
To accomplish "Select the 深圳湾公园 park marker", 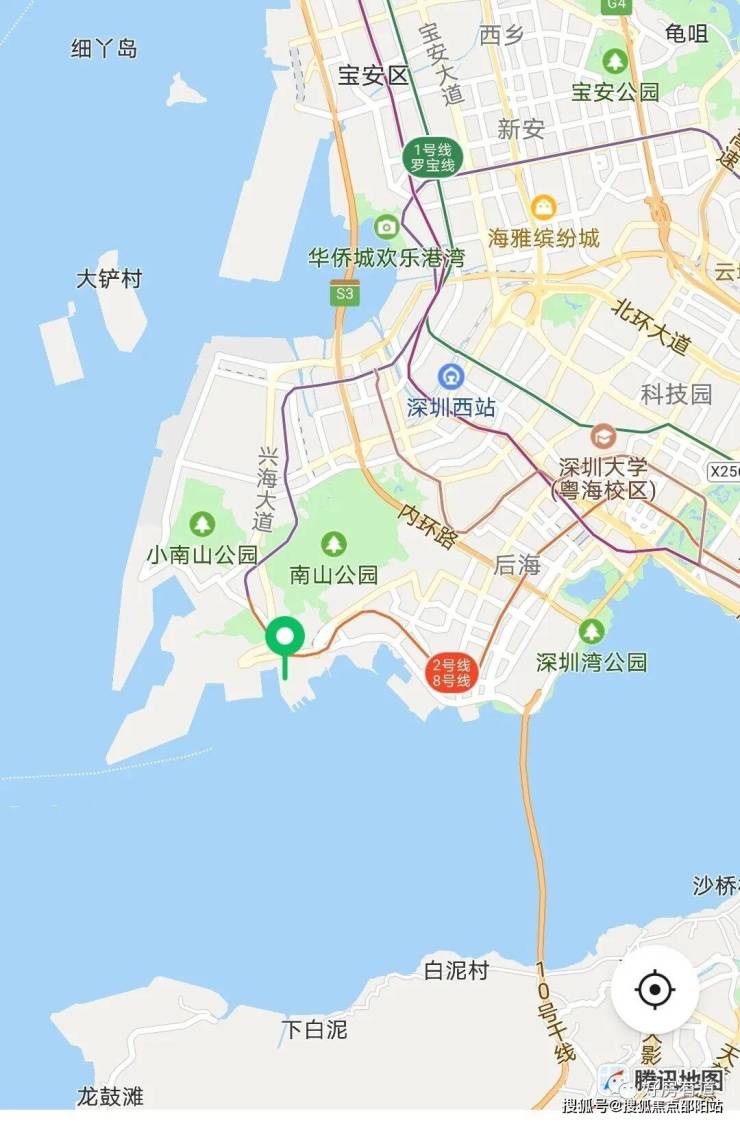I will point(591,632).
